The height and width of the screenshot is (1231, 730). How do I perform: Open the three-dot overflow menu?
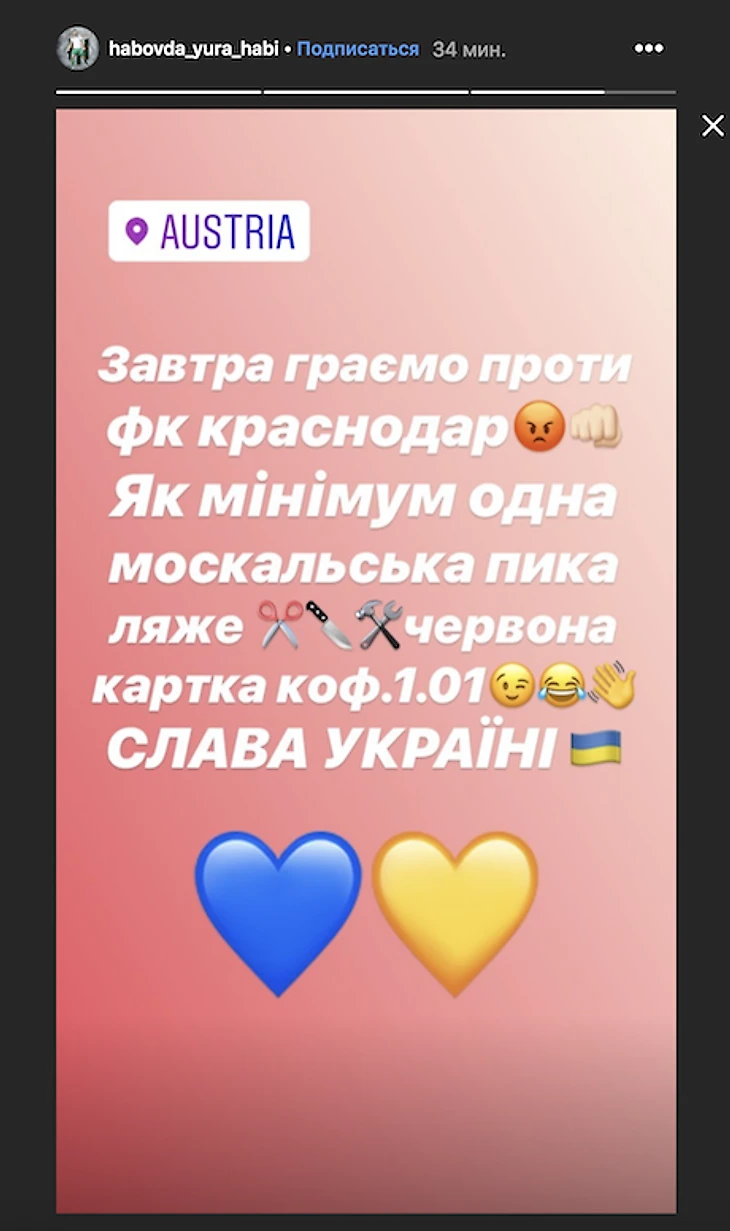point(649,48)
